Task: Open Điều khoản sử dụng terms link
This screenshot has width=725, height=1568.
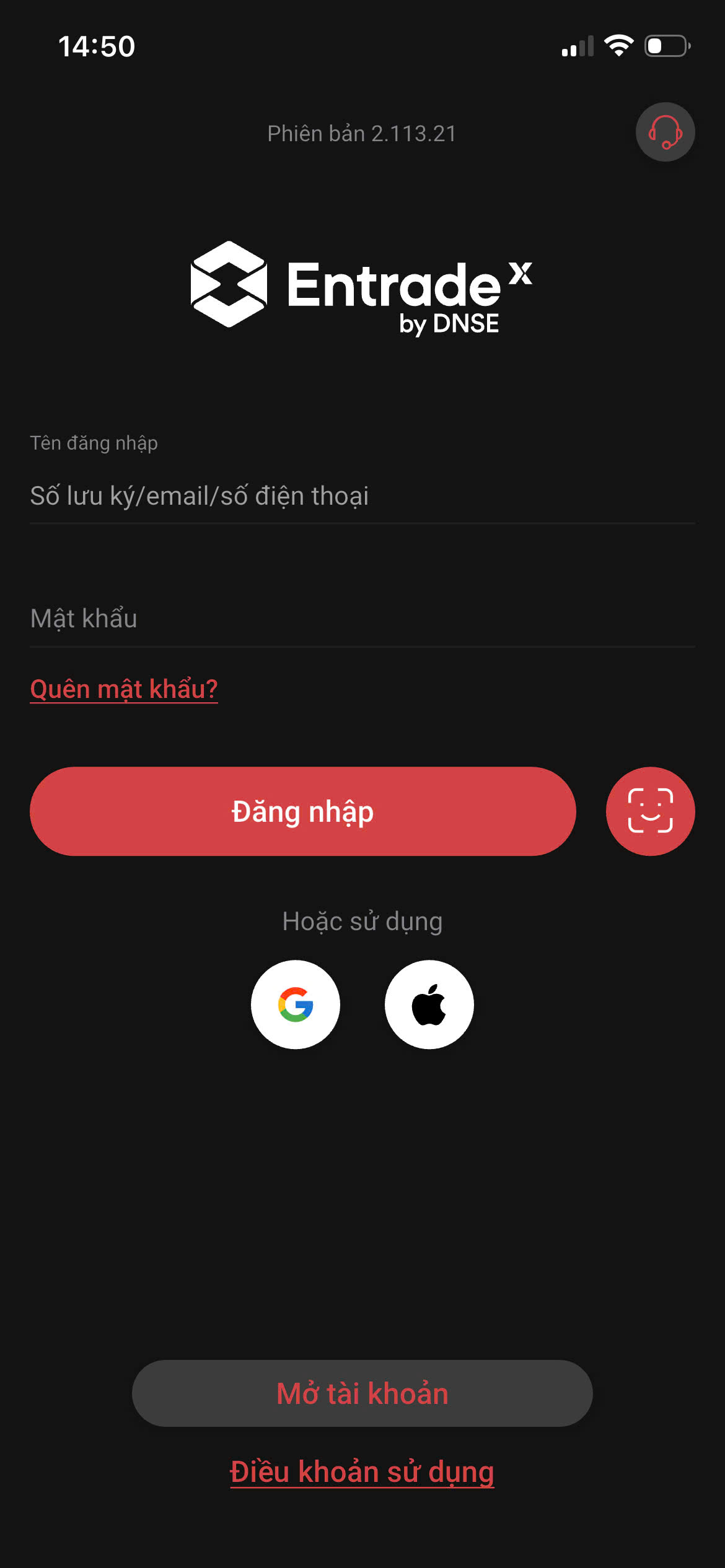Action: click(x=362, y=1472)
